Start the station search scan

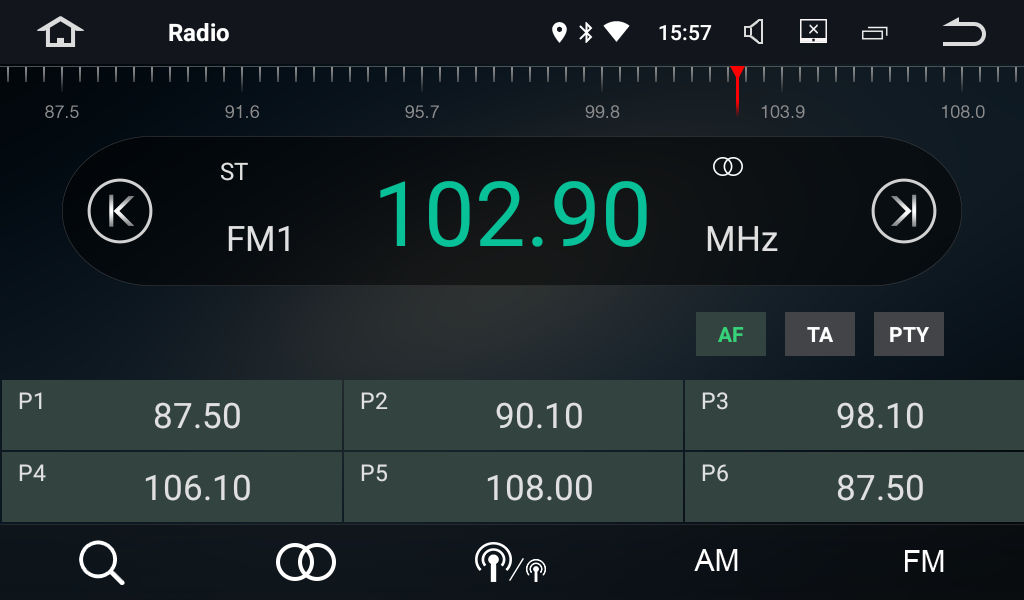[102, 562]
